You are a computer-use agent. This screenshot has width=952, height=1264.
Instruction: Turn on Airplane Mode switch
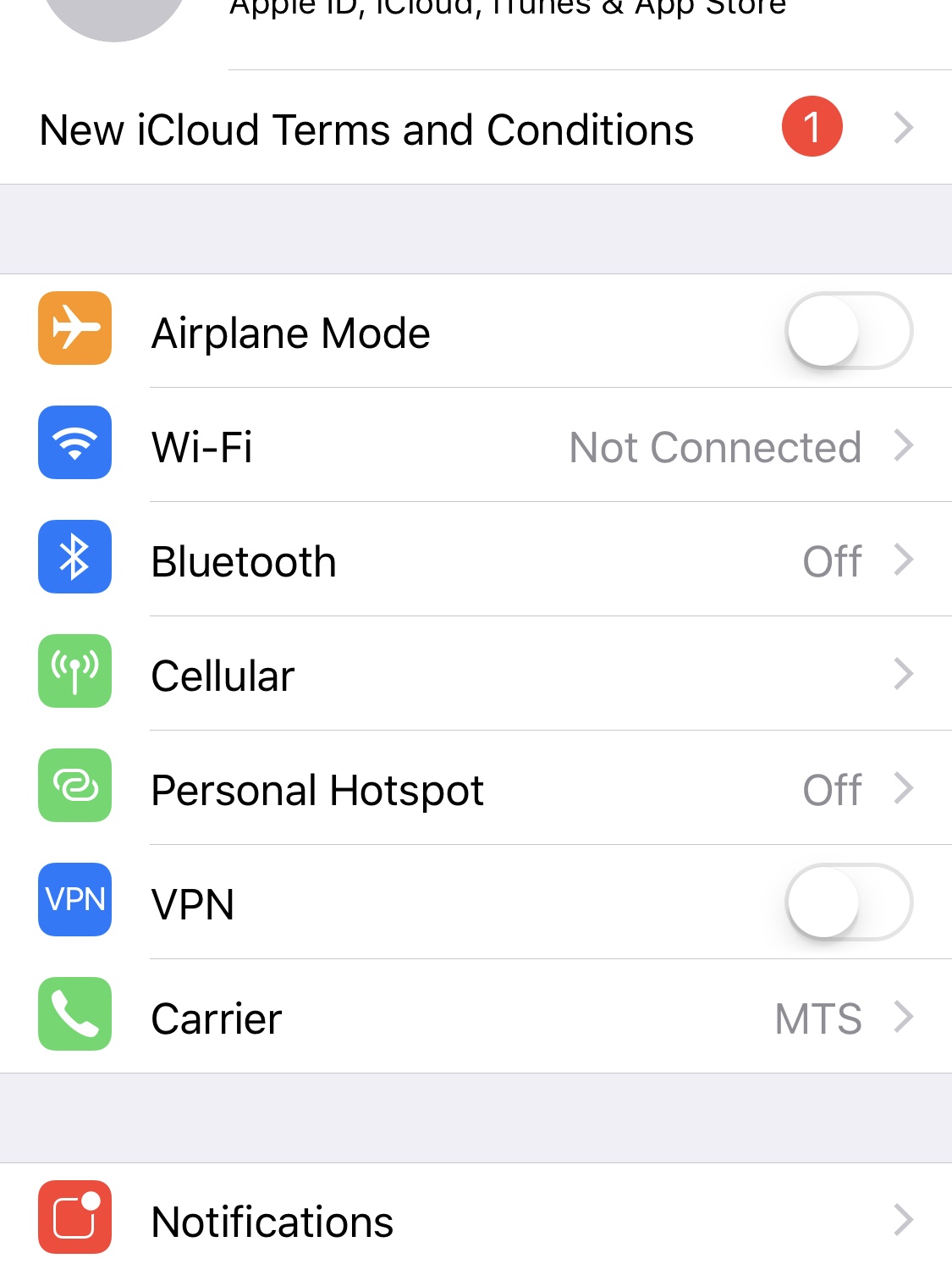[x=849, y=330]
